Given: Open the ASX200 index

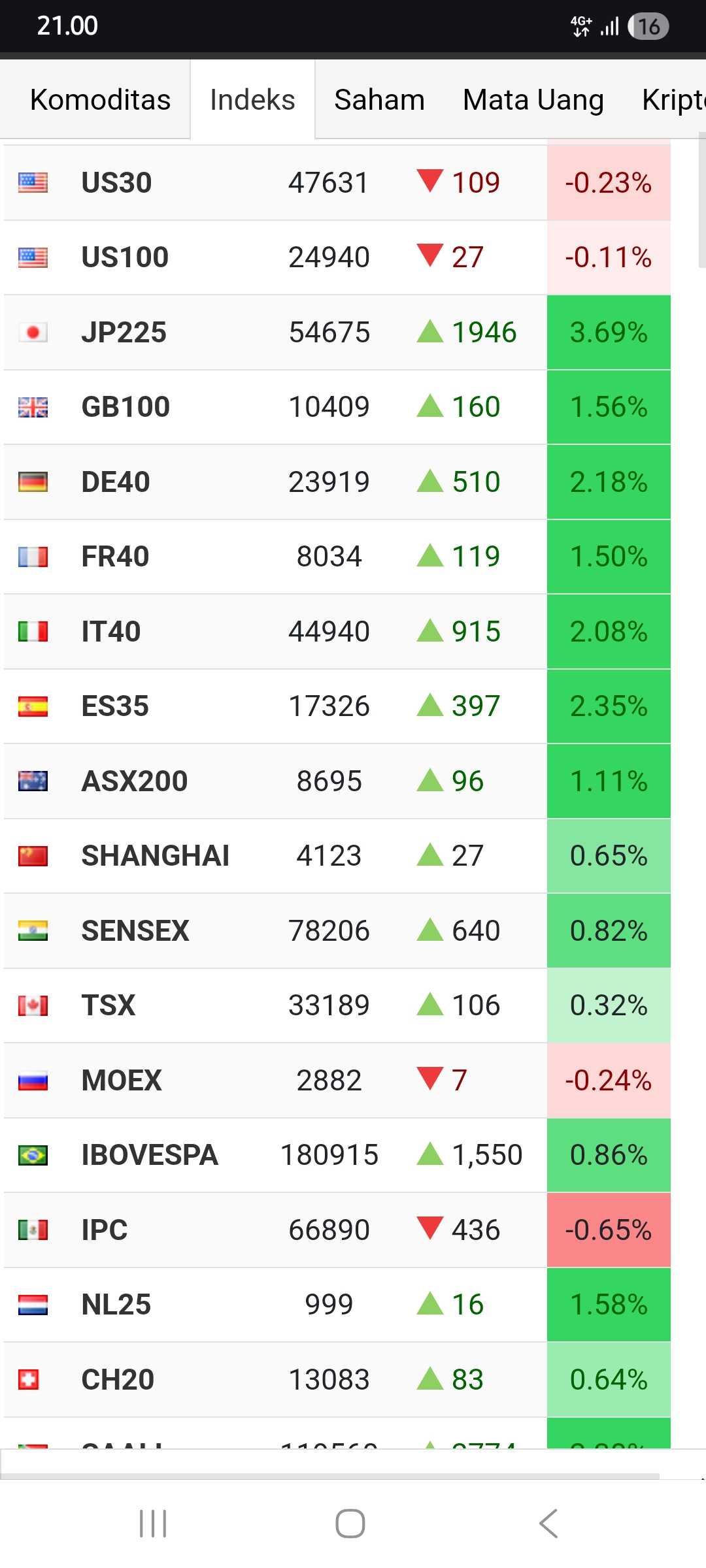Looking at the screenshot, I should pyautogui.click(x=134, y=781).
